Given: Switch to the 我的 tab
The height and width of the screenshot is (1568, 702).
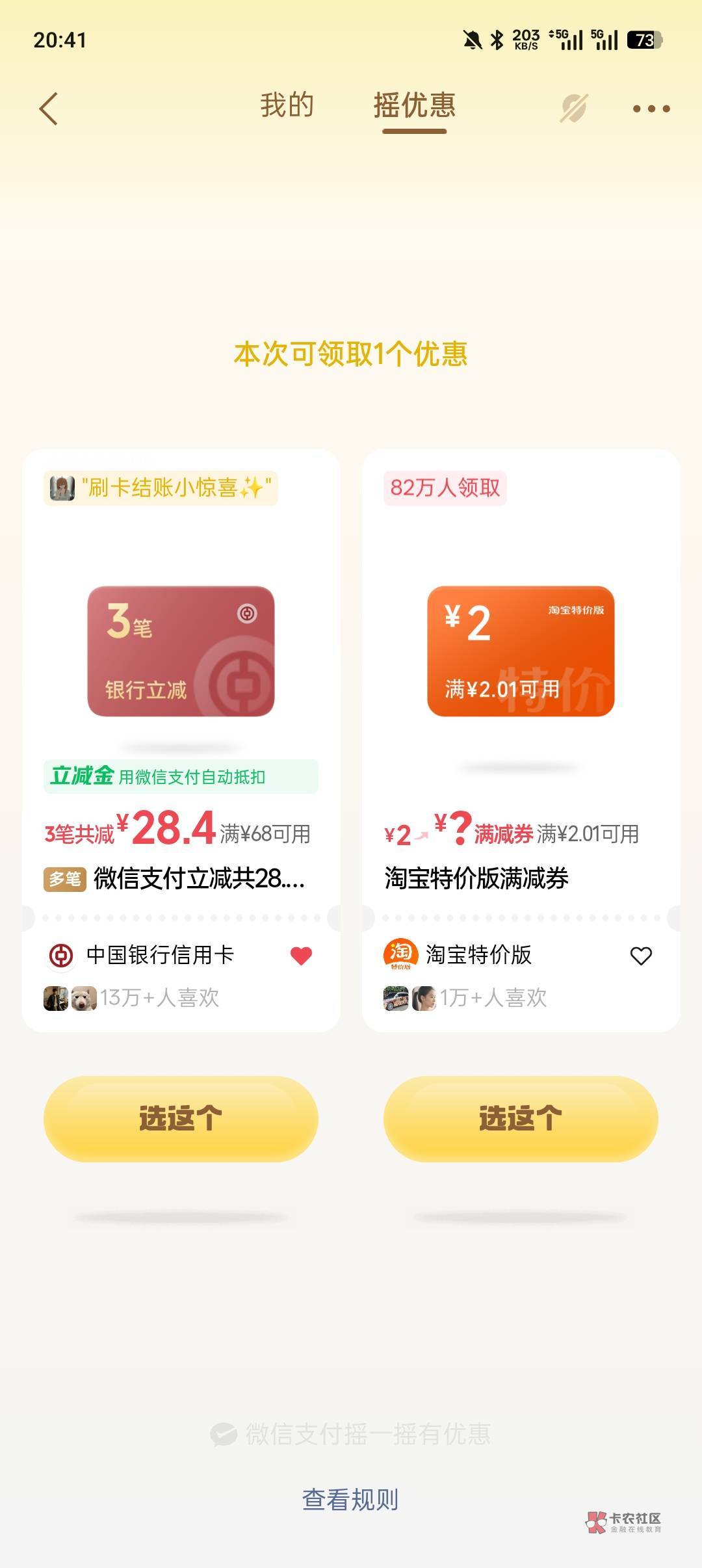Looking at the screenshot, I should pos(287,105).
